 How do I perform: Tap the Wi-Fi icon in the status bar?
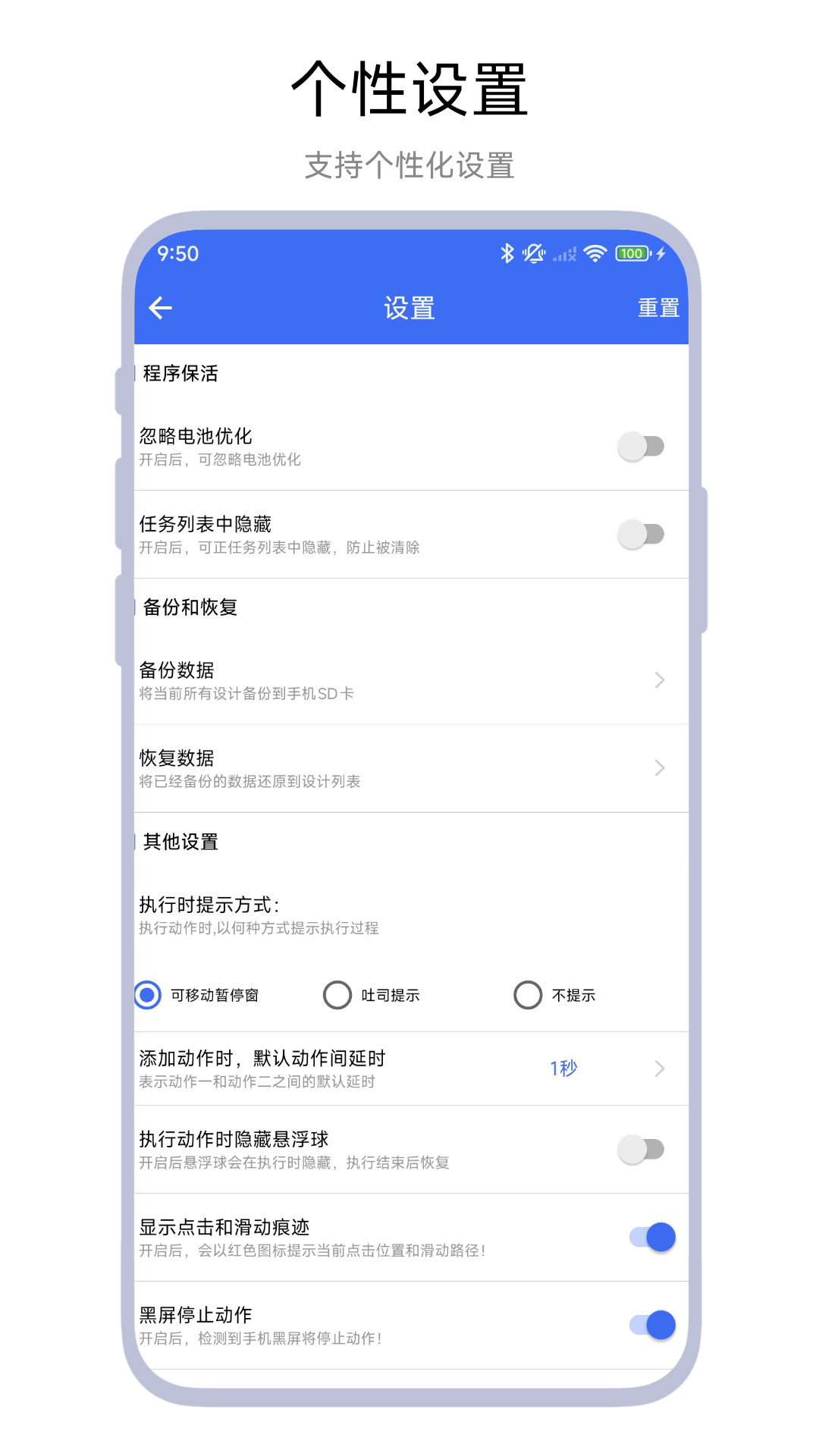coord(596,253)
